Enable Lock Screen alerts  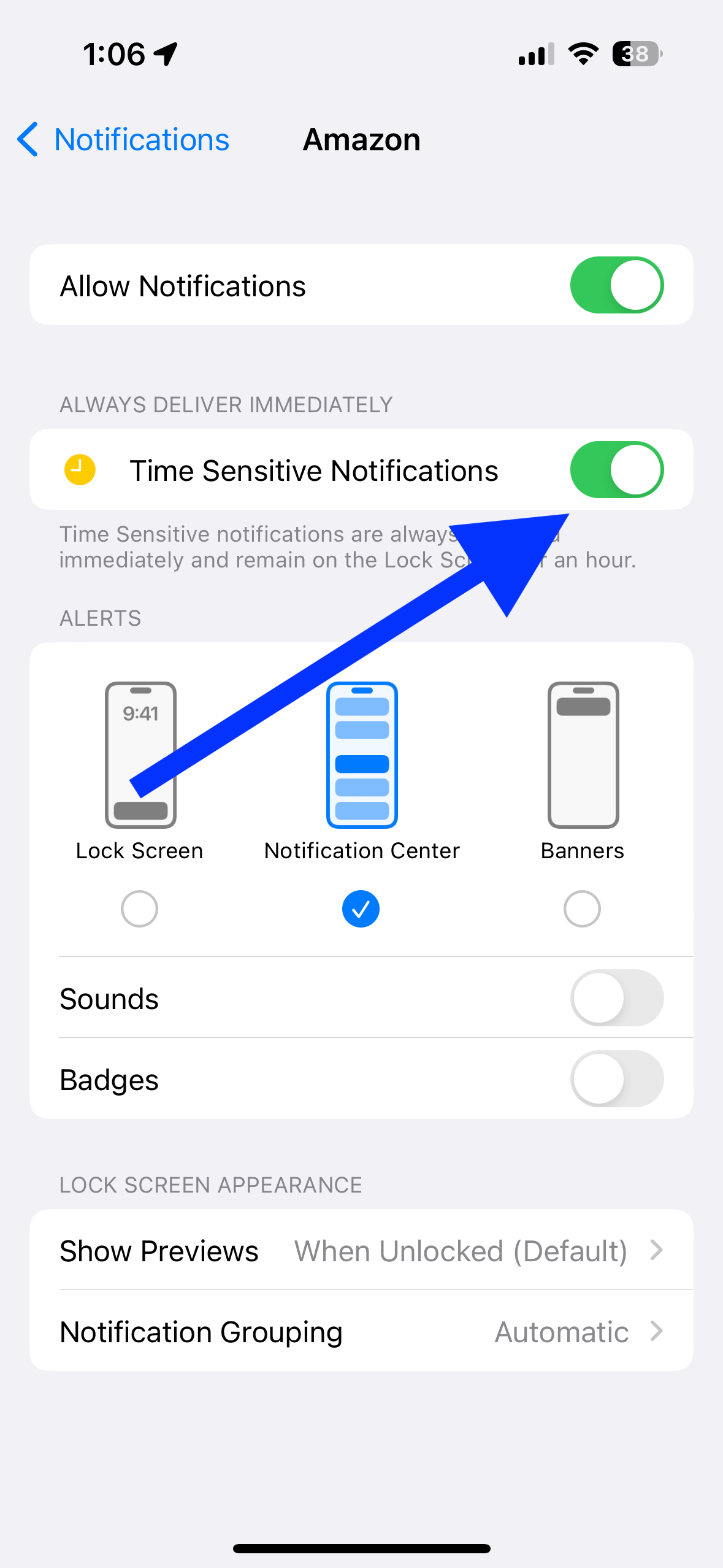[x=139, y=909]
